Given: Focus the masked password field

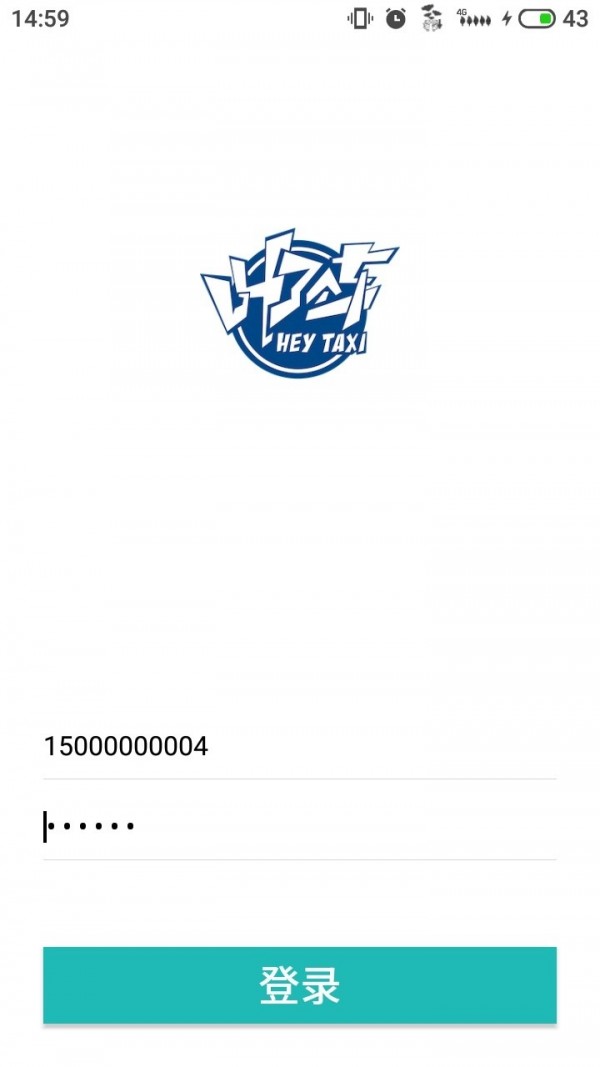Looking at the screenshot, I should click(x=298, y=827).
